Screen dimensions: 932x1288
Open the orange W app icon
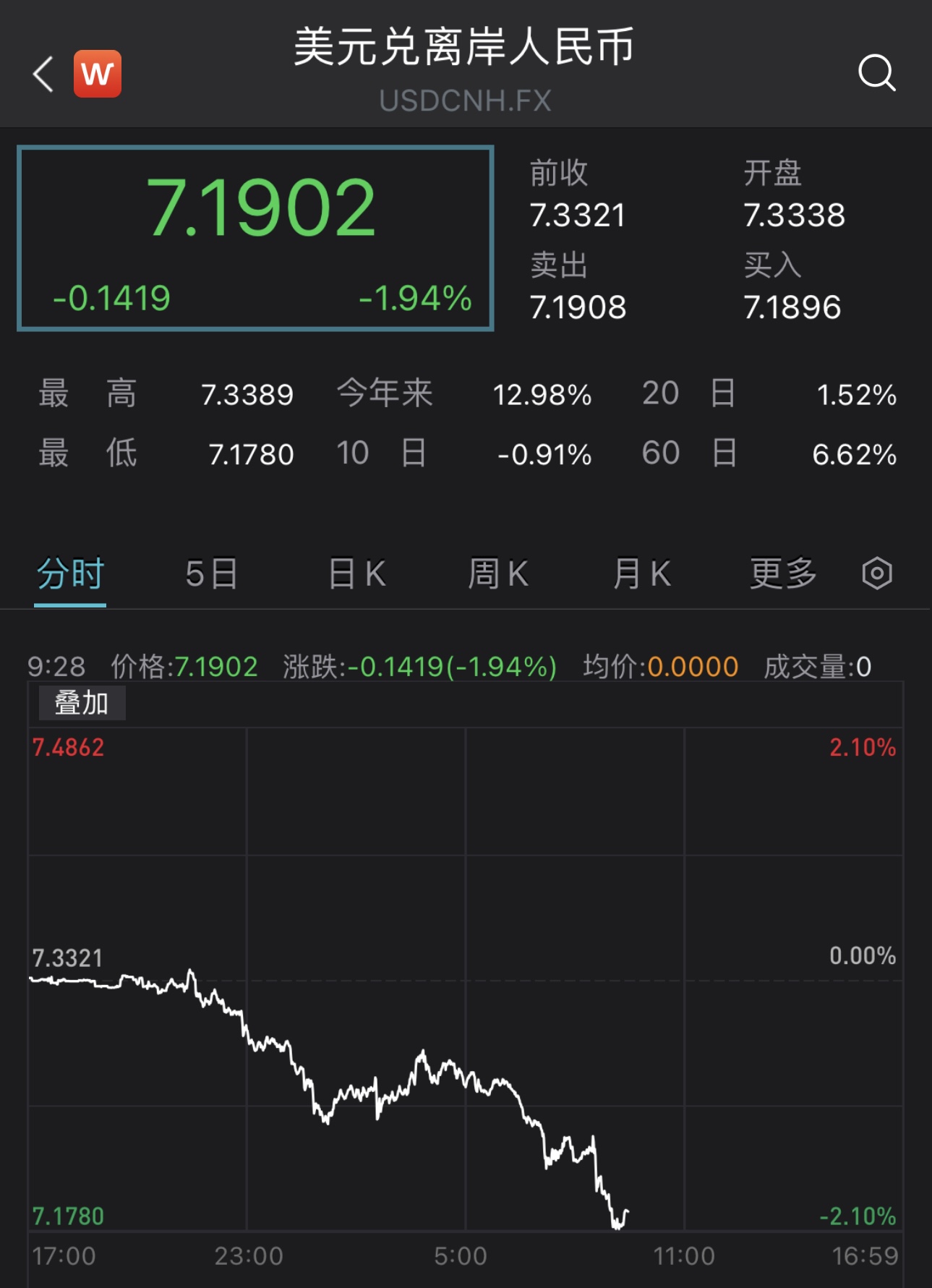[98, 74]
